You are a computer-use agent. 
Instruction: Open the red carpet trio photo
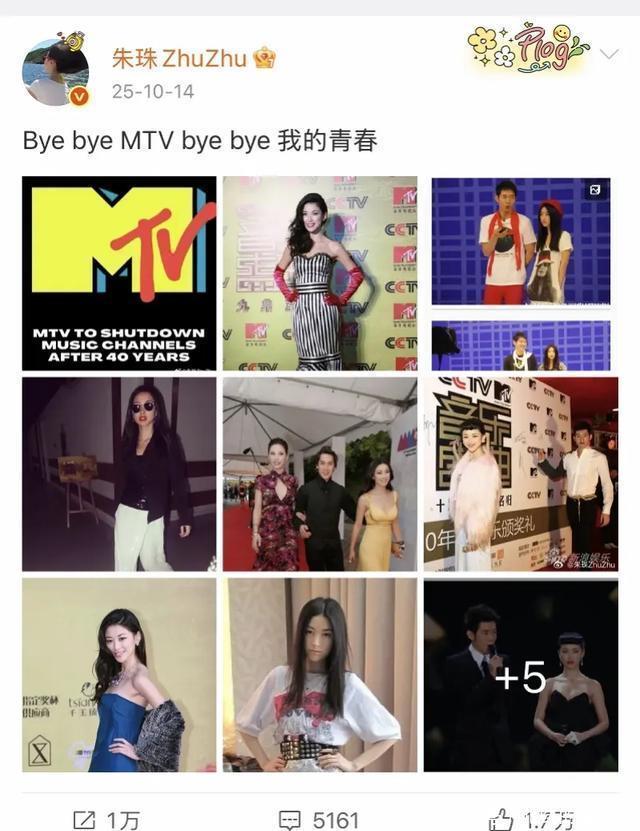pos(320,474)
